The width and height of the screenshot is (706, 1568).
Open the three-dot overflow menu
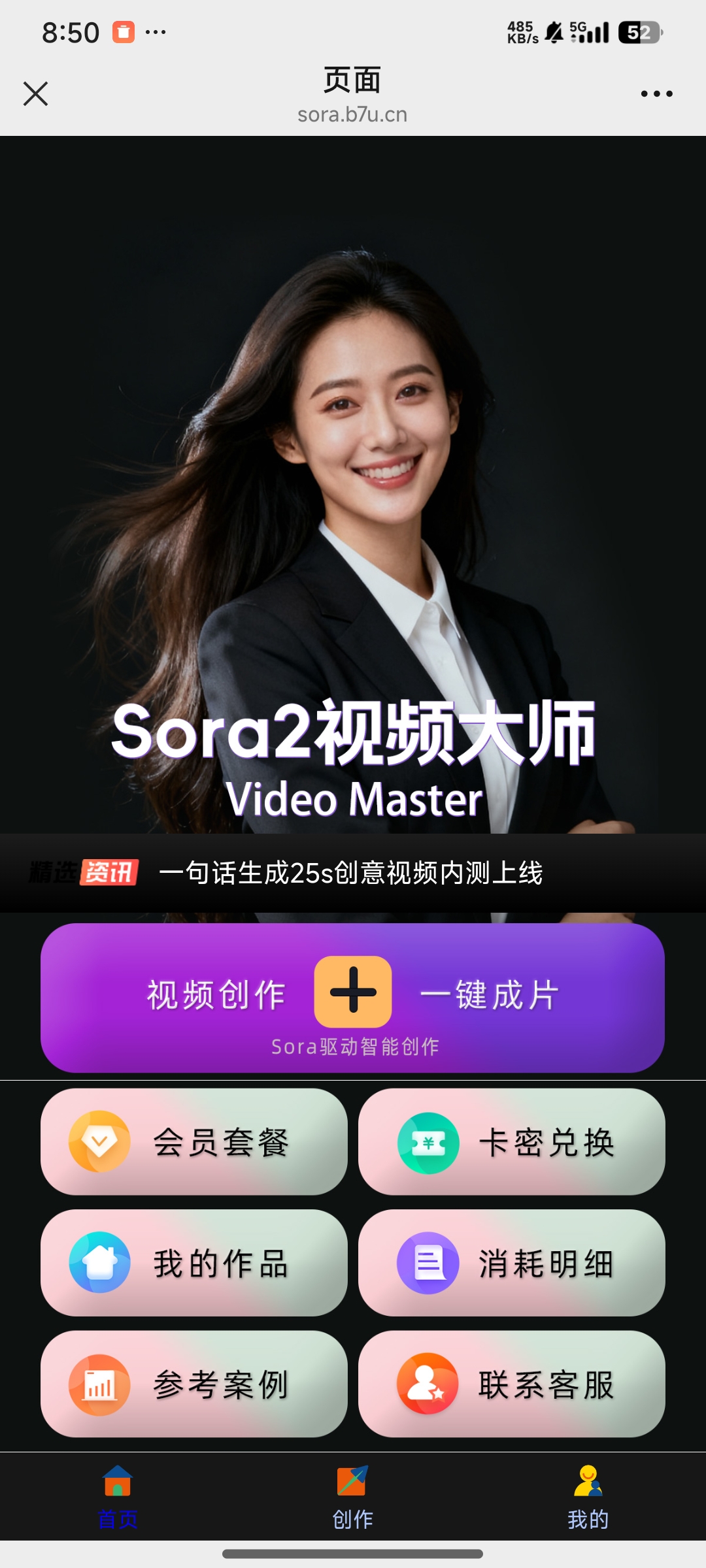(x=656, y=94)
